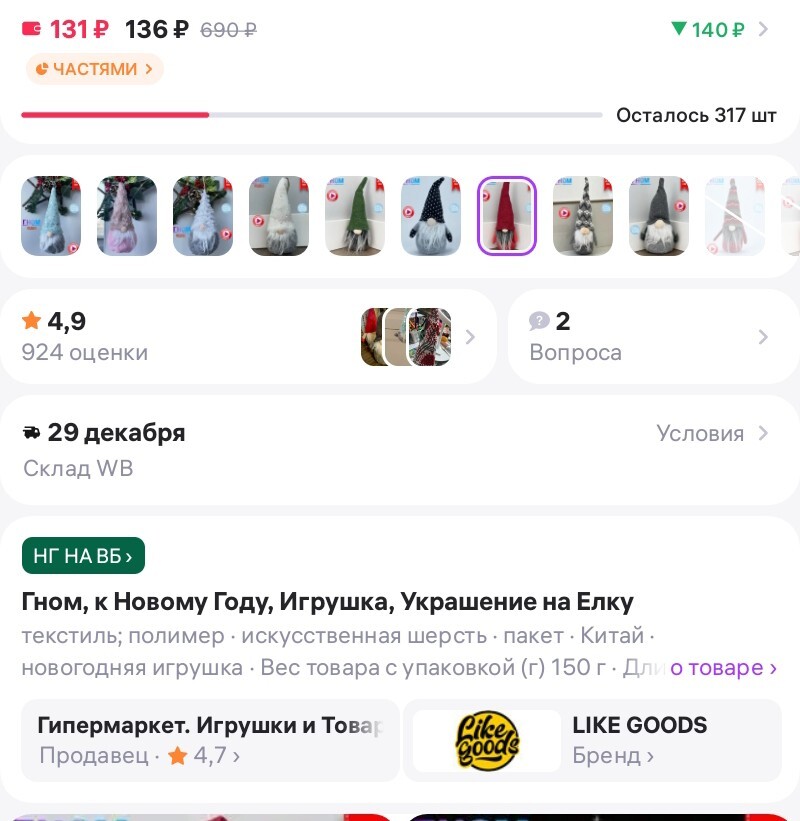Image resolution: width=800 pixels, height=821 pixels.
Task: Expand seller details via the «4,7» chevron
Action: 236,757
